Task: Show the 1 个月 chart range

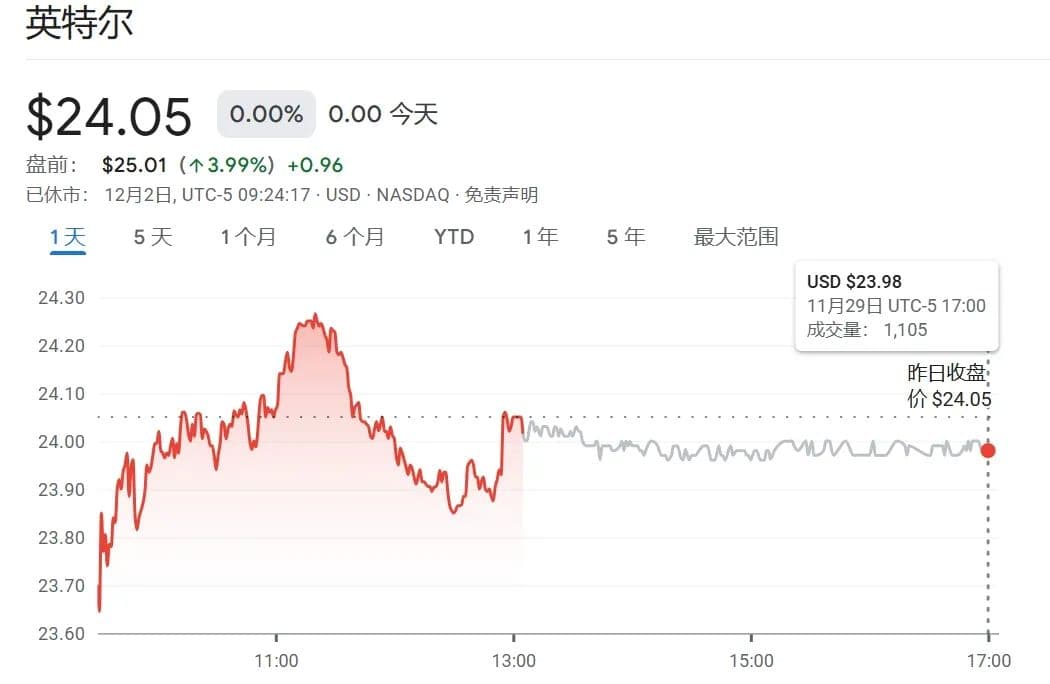Action: [x=248, y=237]
